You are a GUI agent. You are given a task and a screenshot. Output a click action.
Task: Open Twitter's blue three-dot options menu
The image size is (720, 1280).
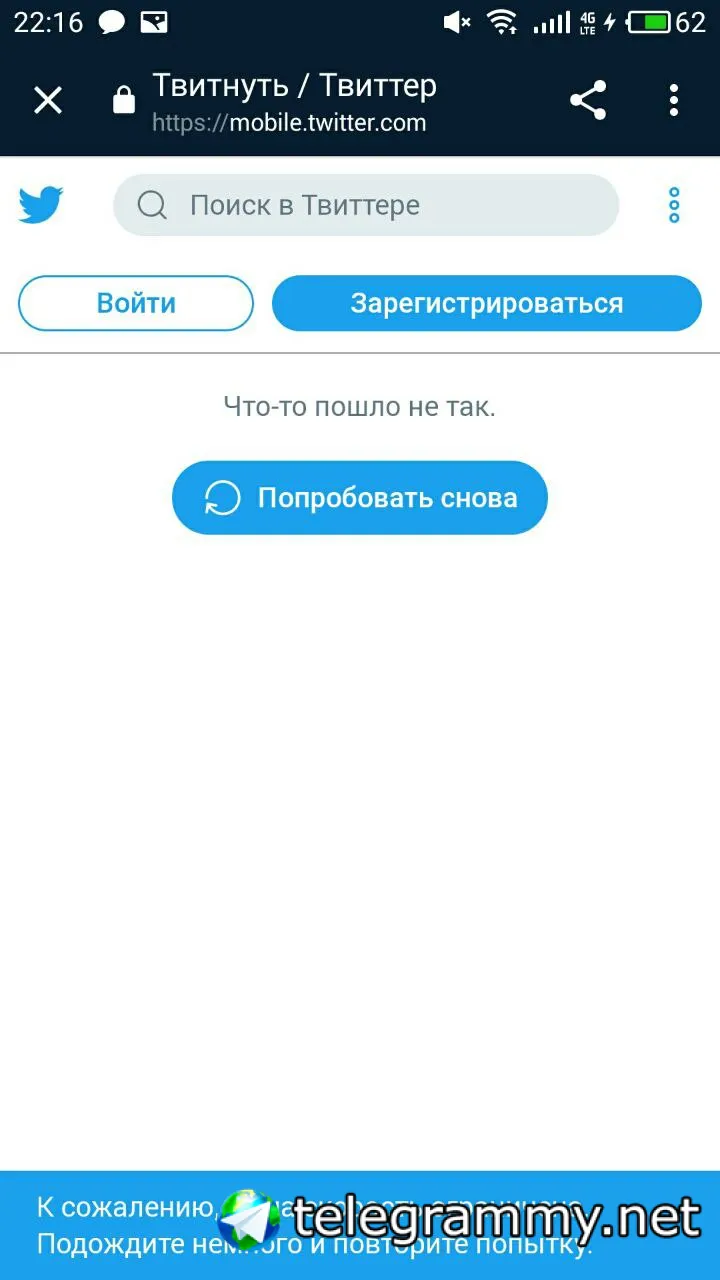[674, 205]
